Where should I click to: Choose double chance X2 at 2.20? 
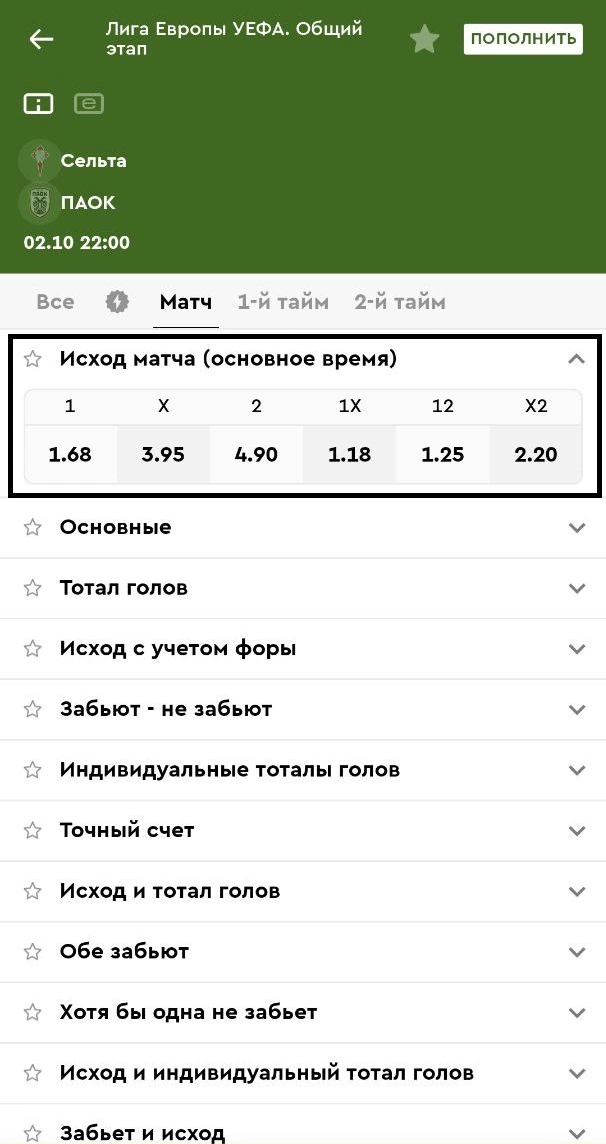(x=535, y=454)
